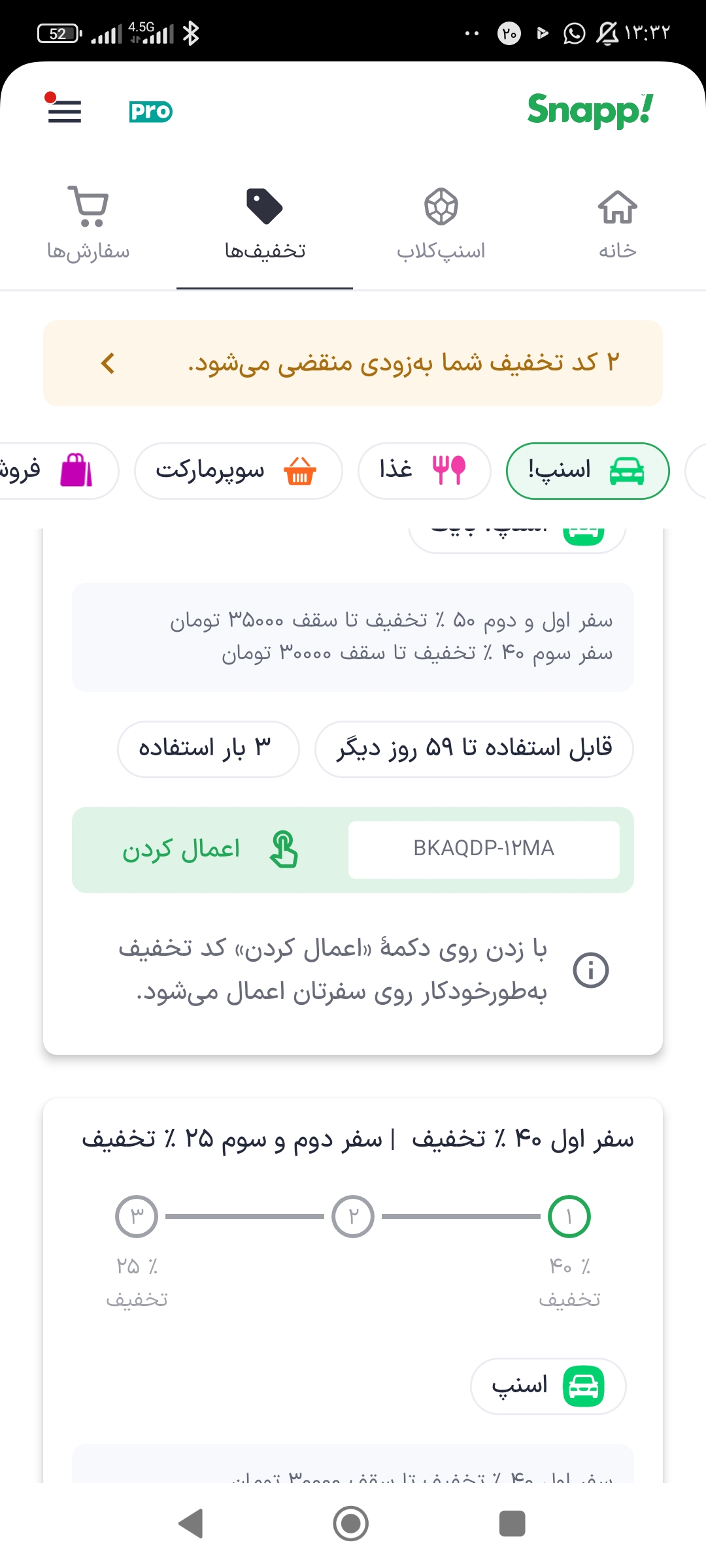Viewport: 706px width, 1568px height.
Task: Filter discounts by غذا chip
Action: [x=424, y=470]
